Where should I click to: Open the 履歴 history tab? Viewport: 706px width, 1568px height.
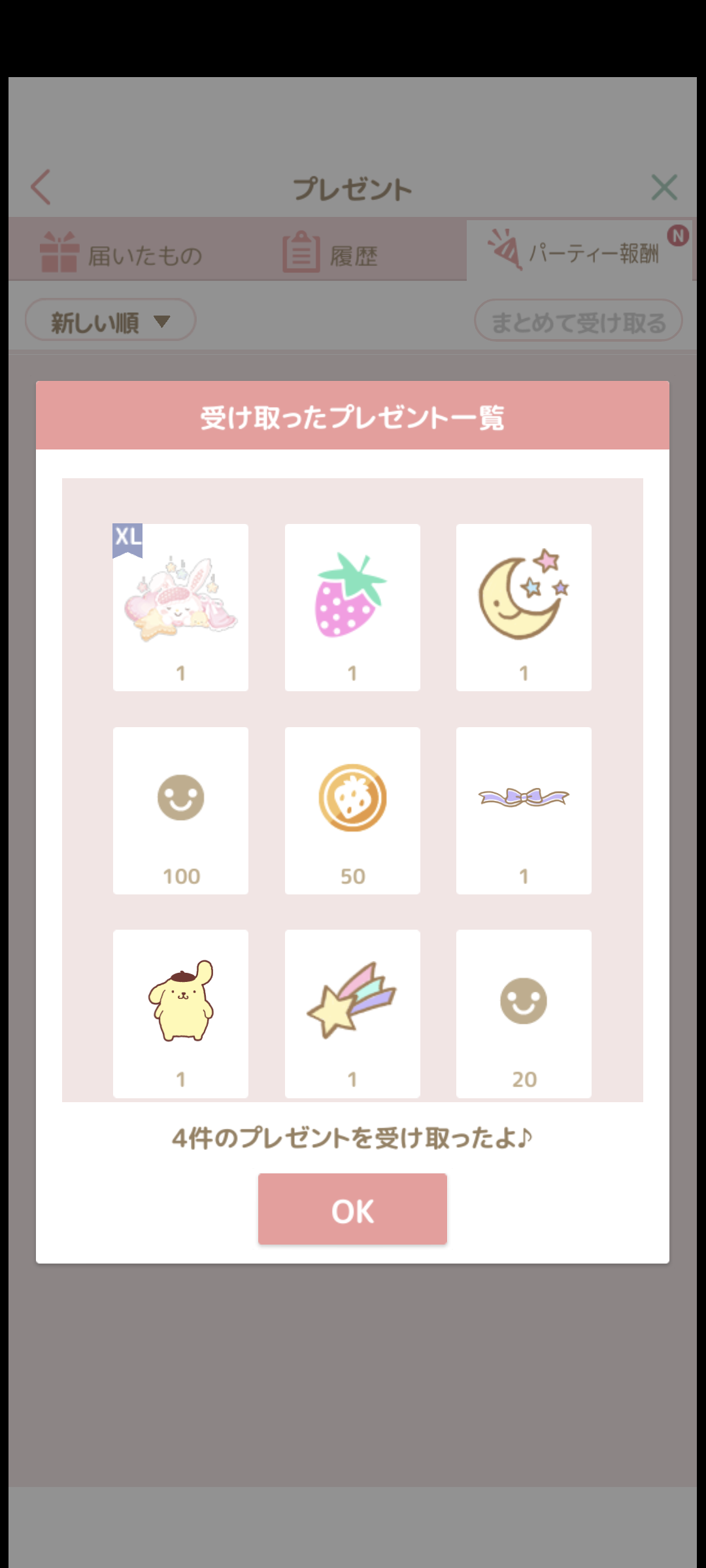[x=331, y=253]
